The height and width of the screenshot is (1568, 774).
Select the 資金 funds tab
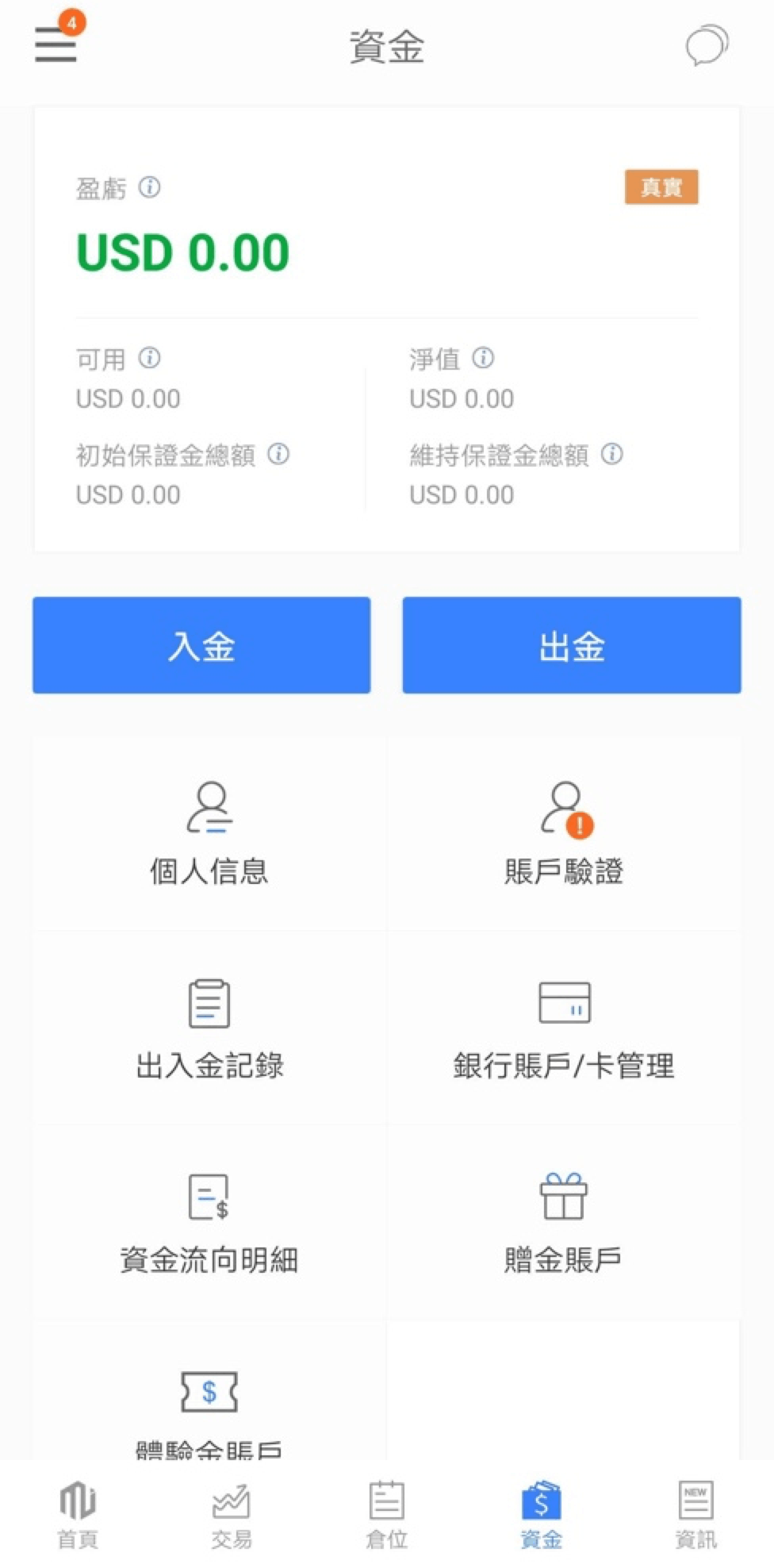click(541, 1514)
